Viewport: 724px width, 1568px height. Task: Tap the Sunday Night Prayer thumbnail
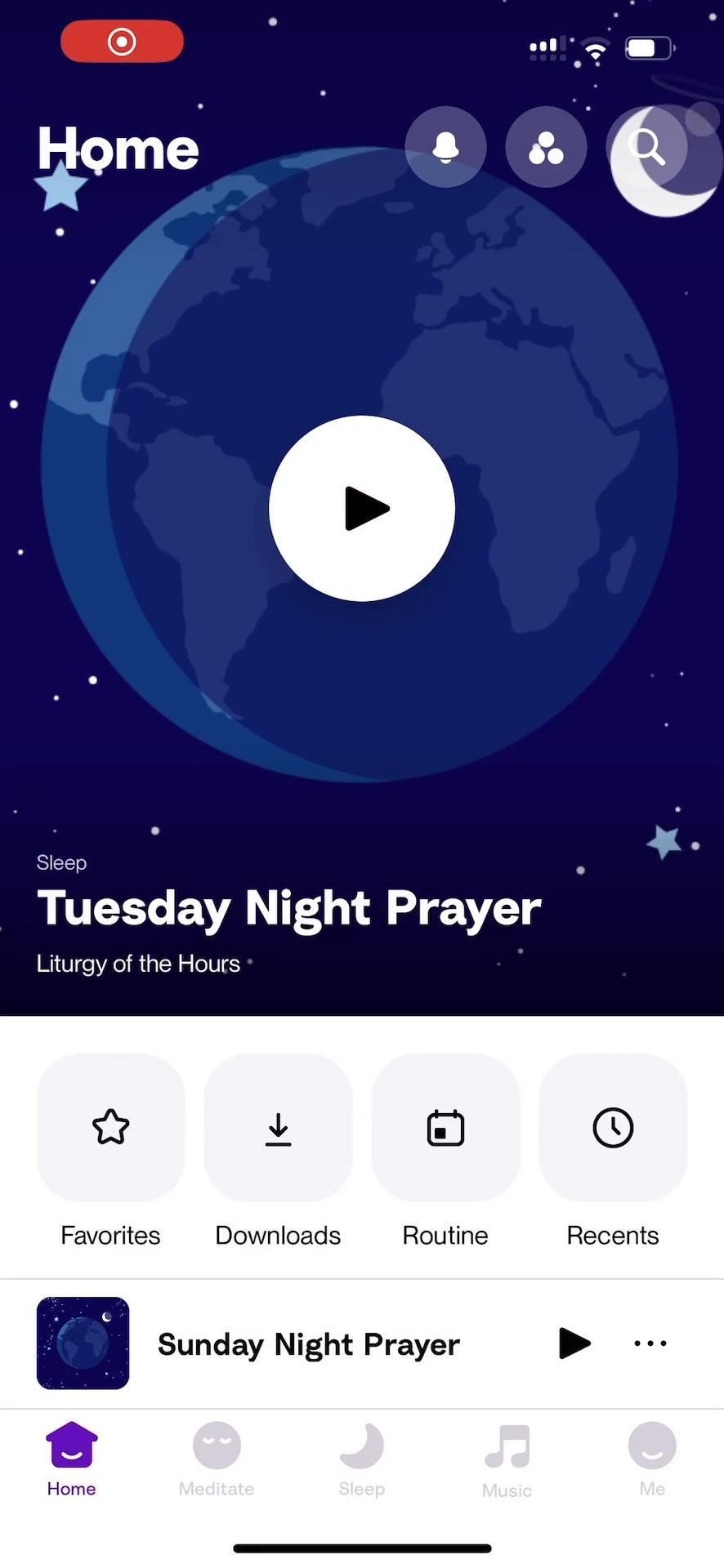coord(83,1343)
